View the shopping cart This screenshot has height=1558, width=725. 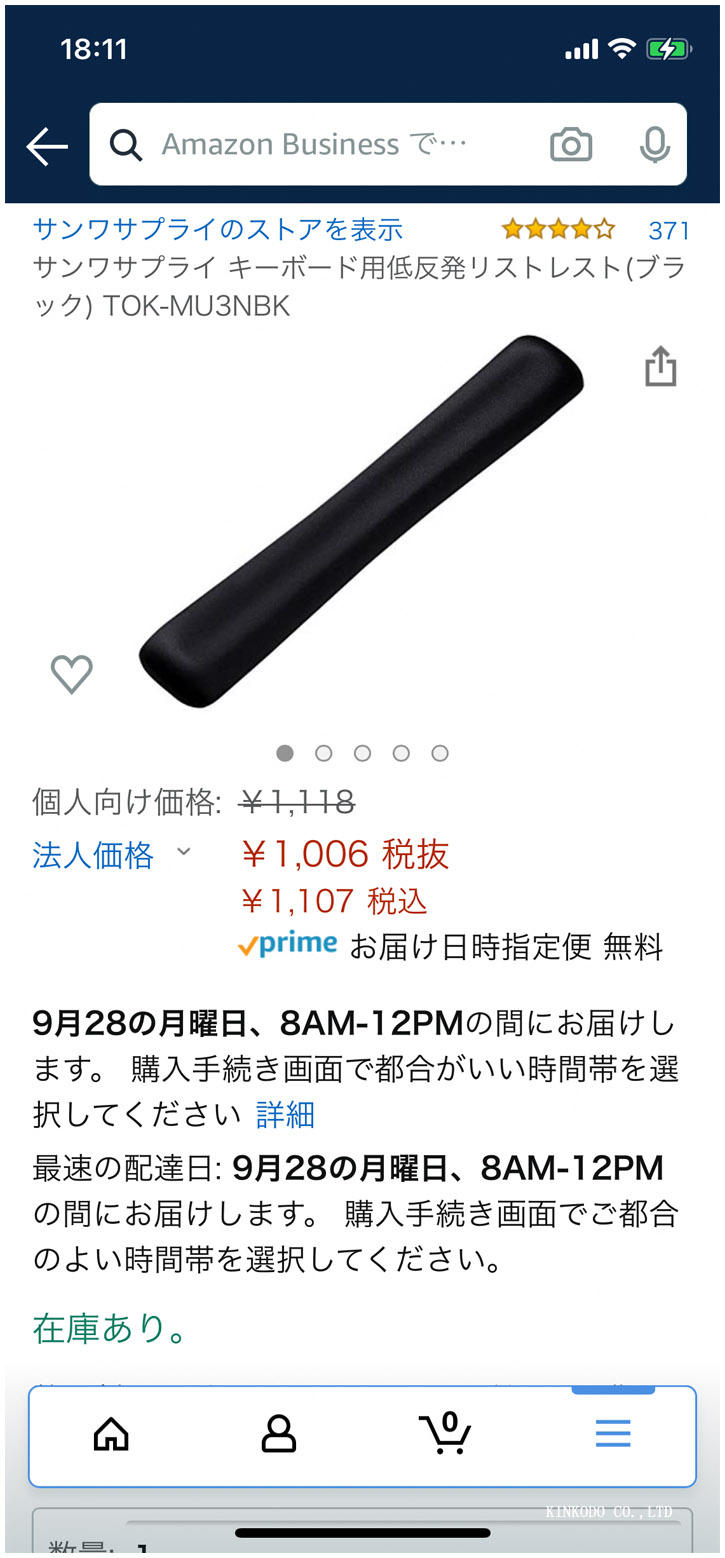tap(444, 1434)
